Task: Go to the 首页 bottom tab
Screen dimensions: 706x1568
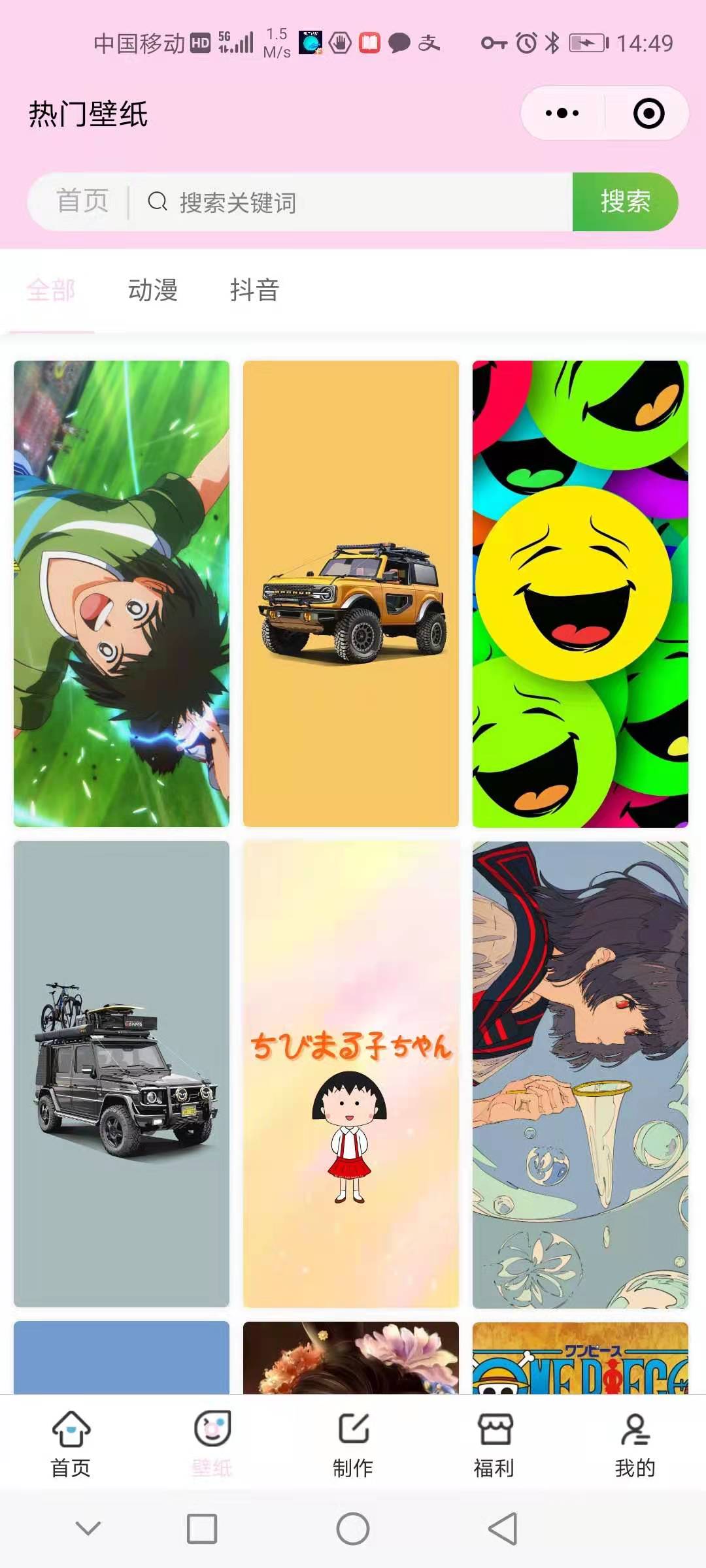Action: 71,1444
